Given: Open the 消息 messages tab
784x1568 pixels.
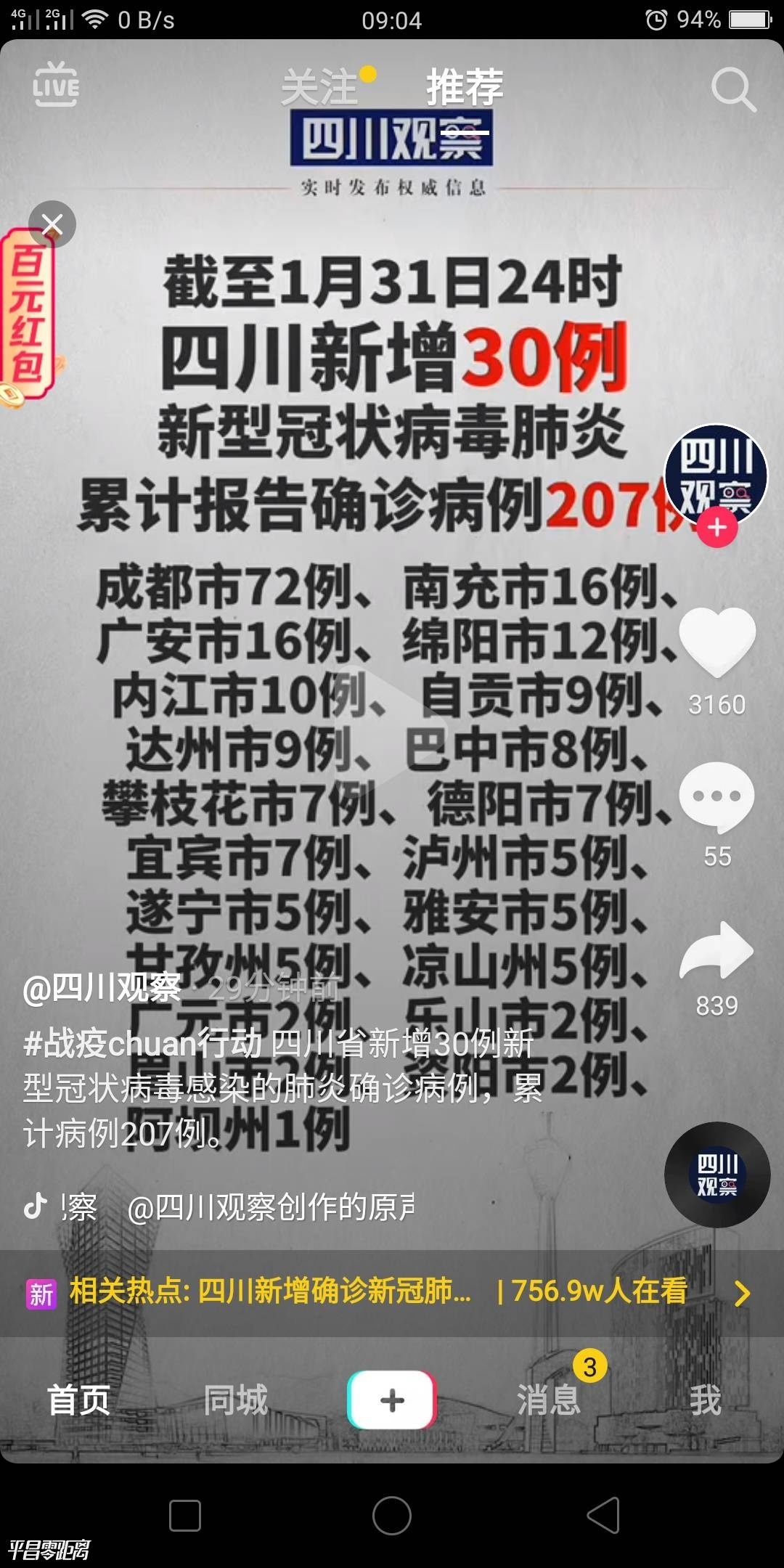Looking at the screenshot, I should coord(549,1400).
